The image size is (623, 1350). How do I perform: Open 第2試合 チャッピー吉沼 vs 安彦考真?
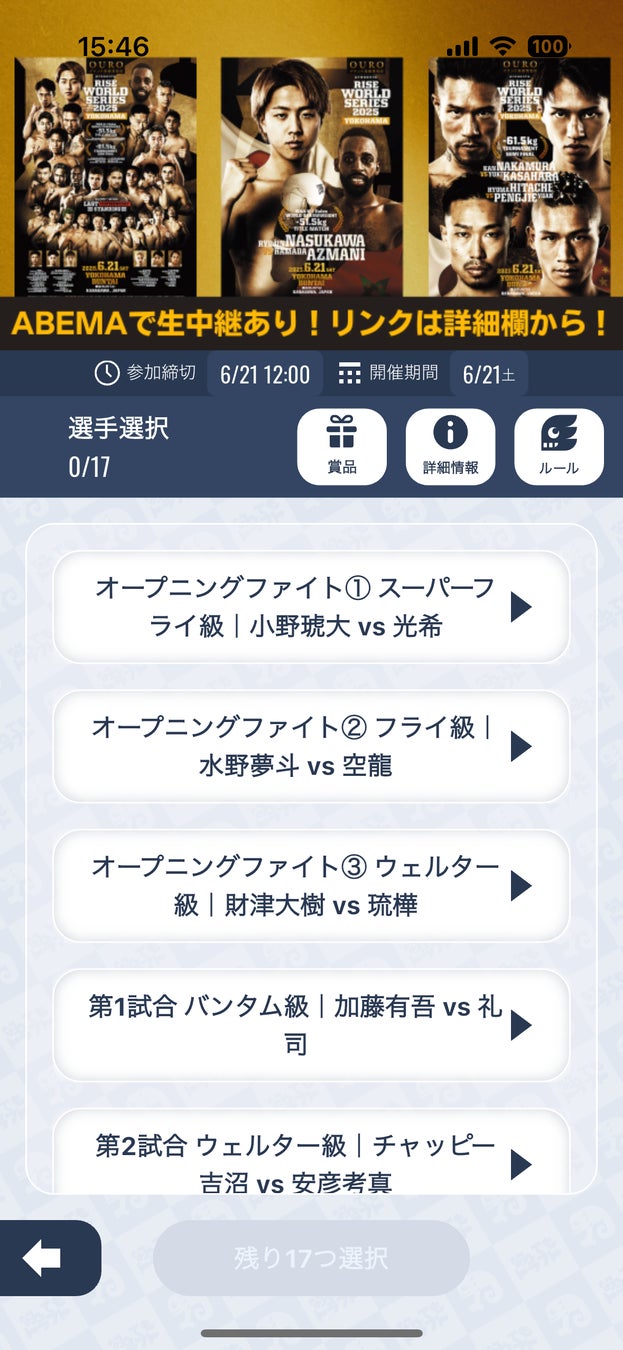tap(311, 1162)
